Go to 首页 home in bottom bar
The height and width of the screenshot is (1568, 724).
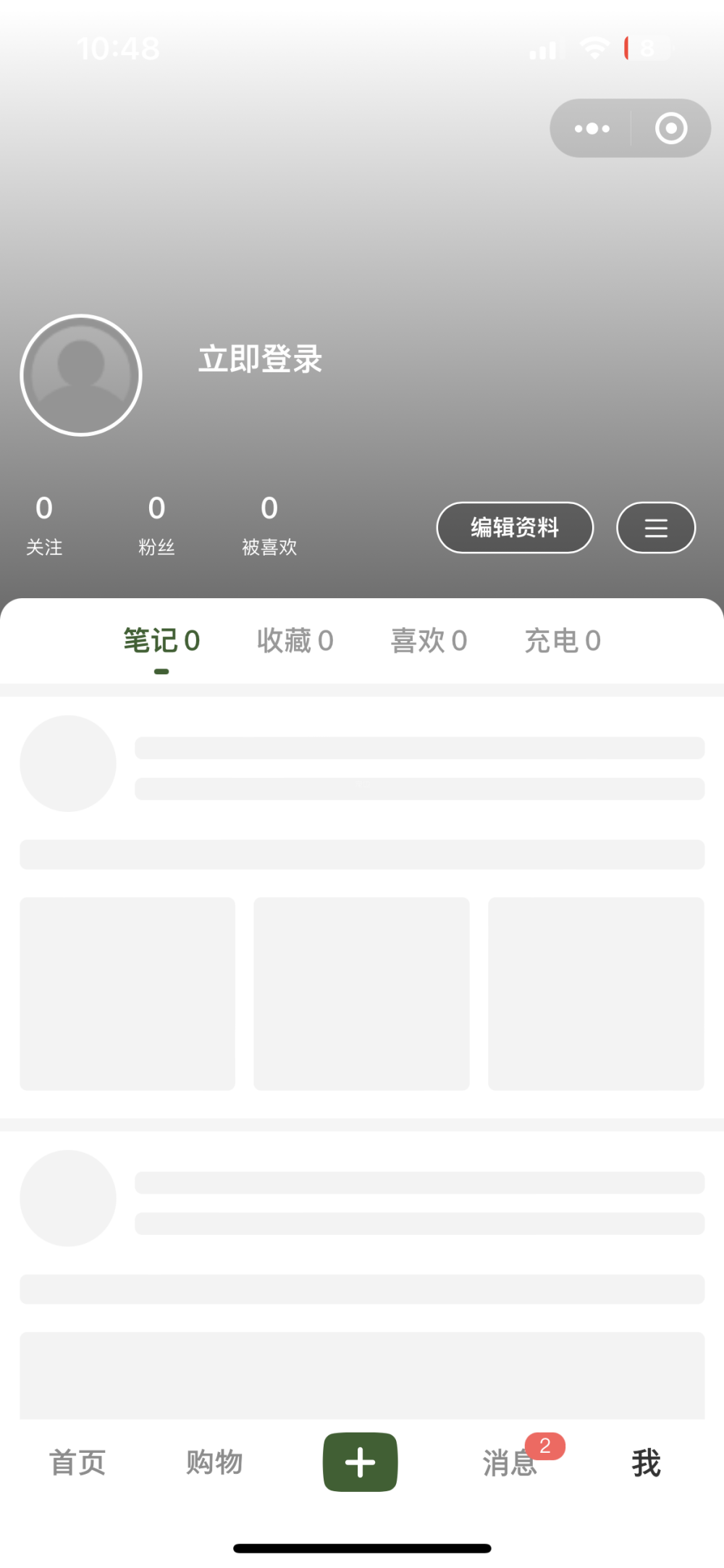[x=77, y=1462]
